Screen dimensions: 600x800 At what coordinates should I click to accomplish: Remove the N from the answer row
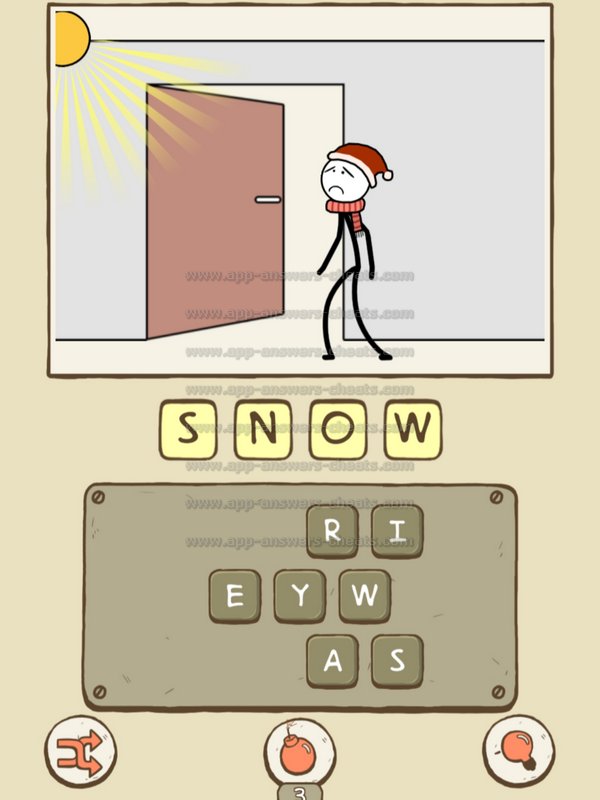262,430
